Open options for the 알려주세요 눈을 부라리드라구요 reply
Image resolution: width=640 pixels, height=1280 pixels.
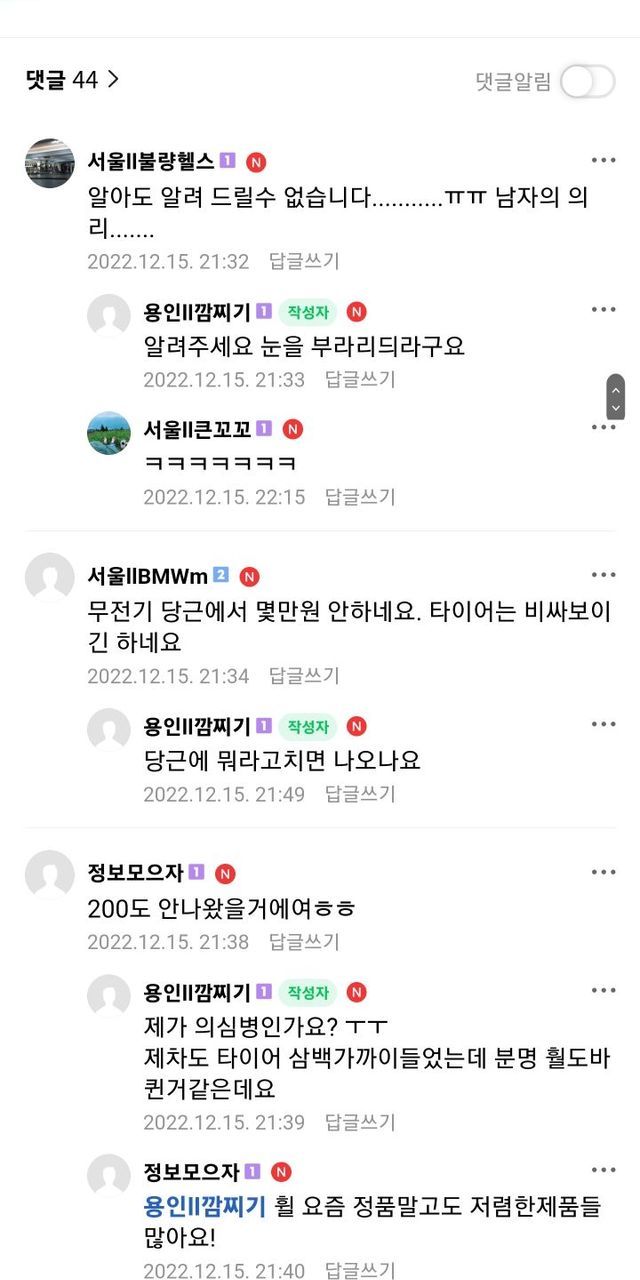603,310
